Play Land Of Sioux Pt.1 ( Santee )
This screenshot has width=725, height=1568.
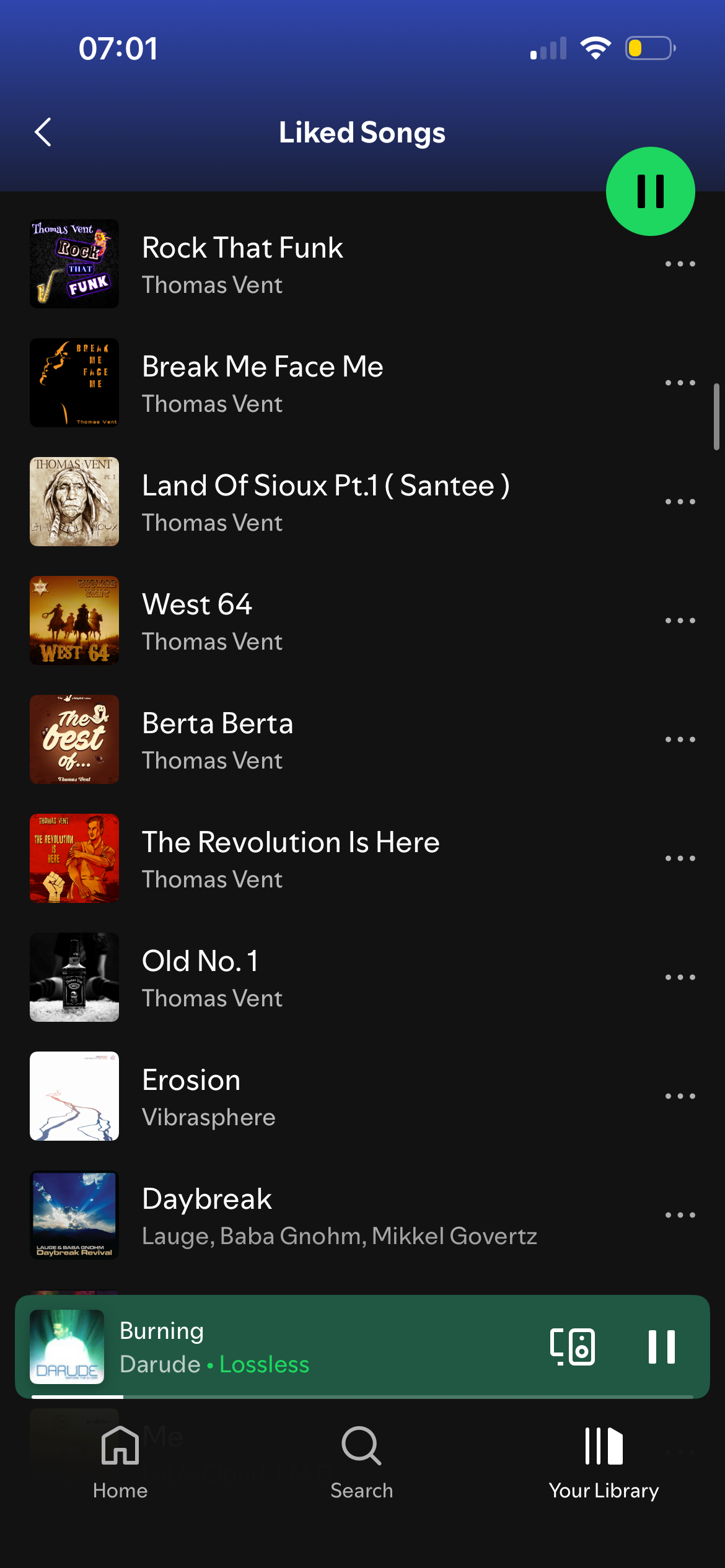(x=325, y=502)
